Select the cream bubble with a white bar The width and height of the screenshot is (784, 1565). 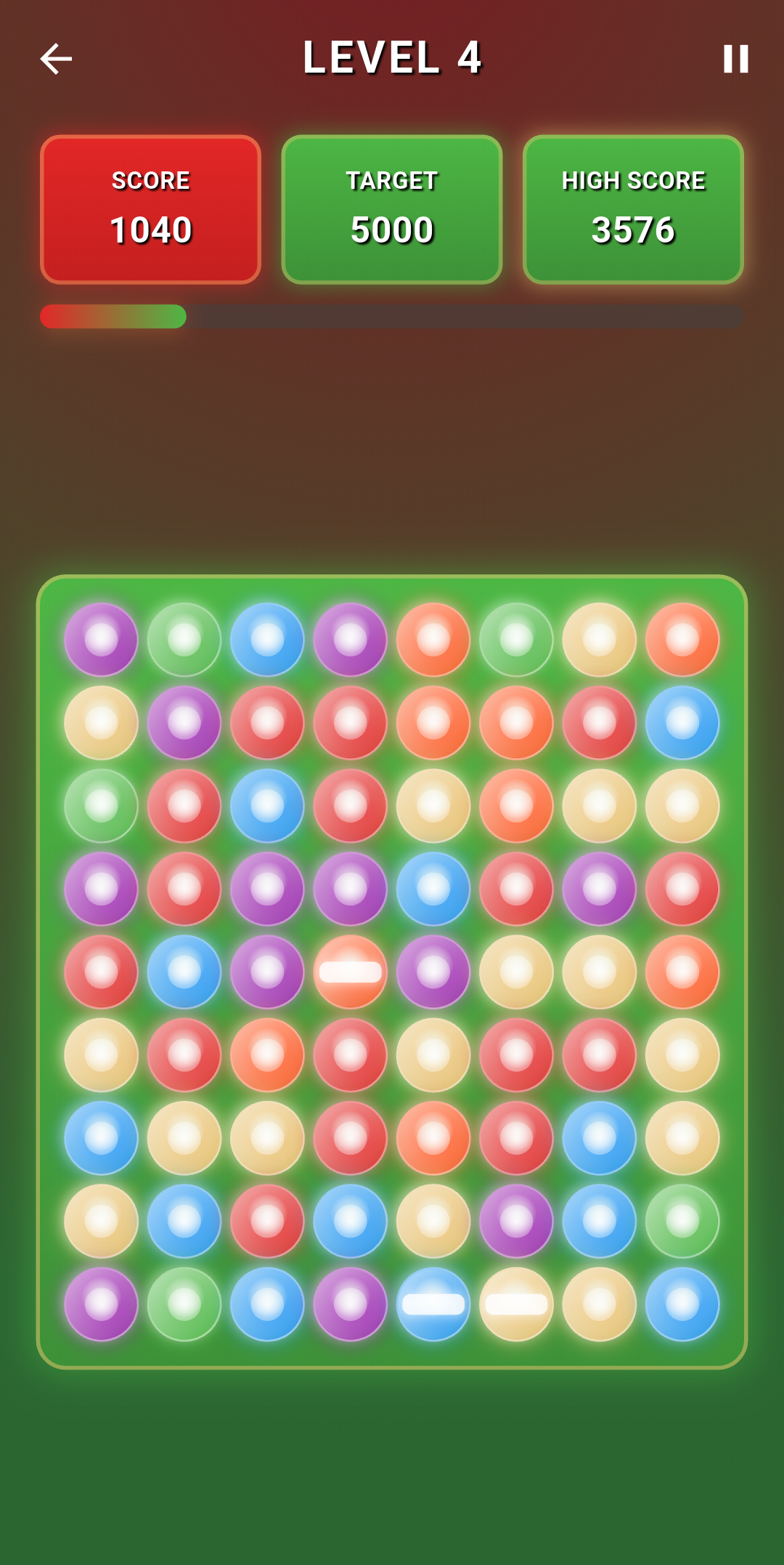516,1304
